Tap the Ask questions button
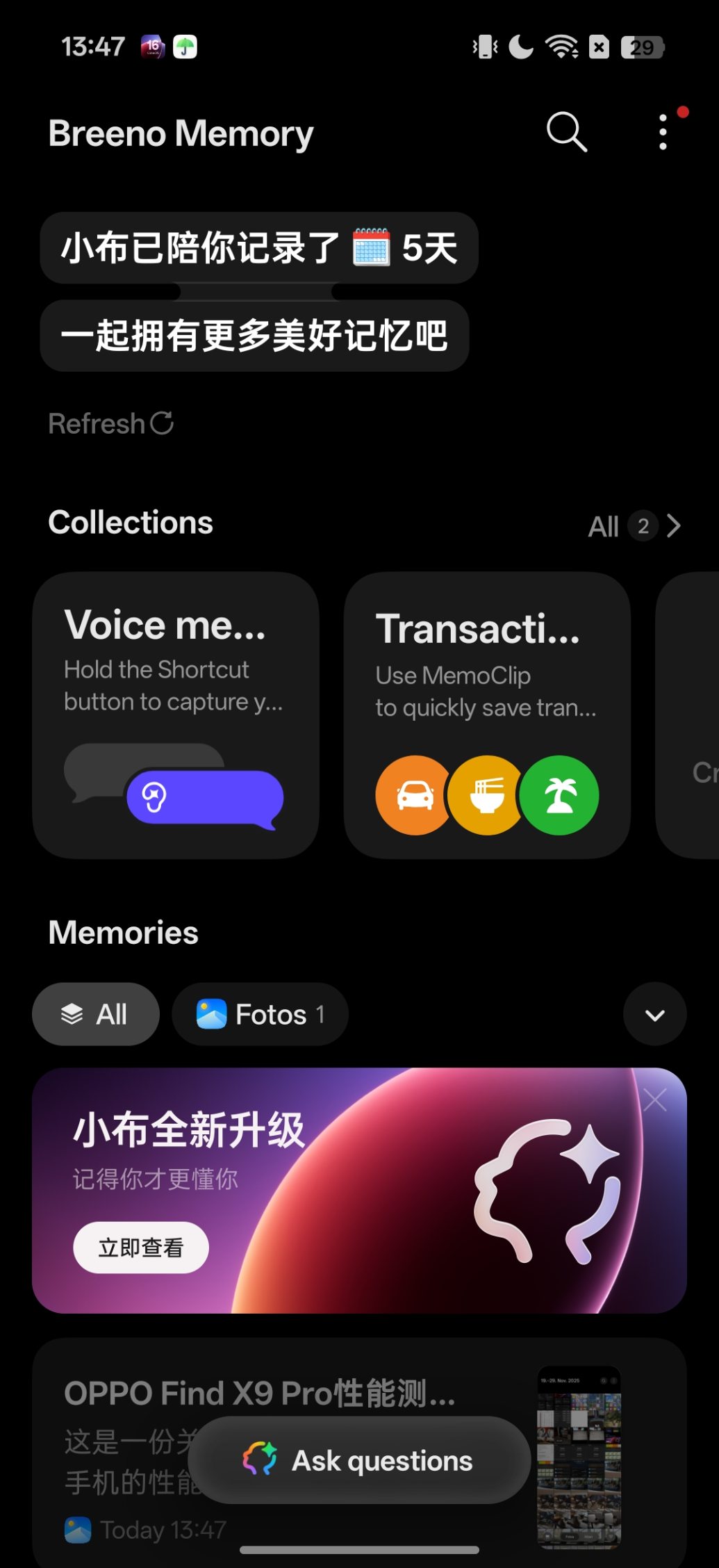Image resolution: width=719 pixels, height=1568 pixels. point(359,1460)
